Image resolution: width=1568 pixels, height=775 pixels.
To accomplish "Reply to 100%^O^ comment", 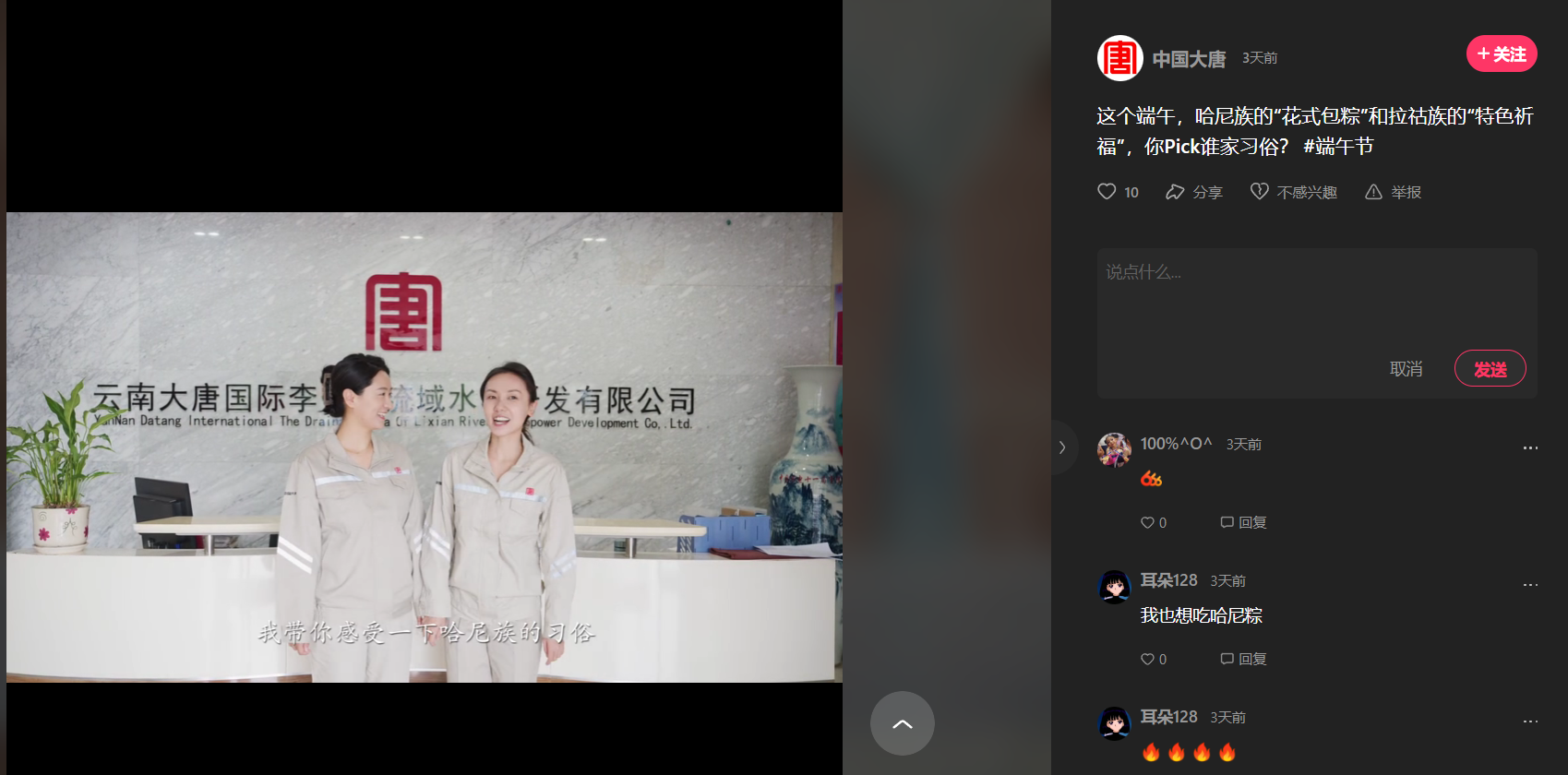I will [x=1243, y=523].
